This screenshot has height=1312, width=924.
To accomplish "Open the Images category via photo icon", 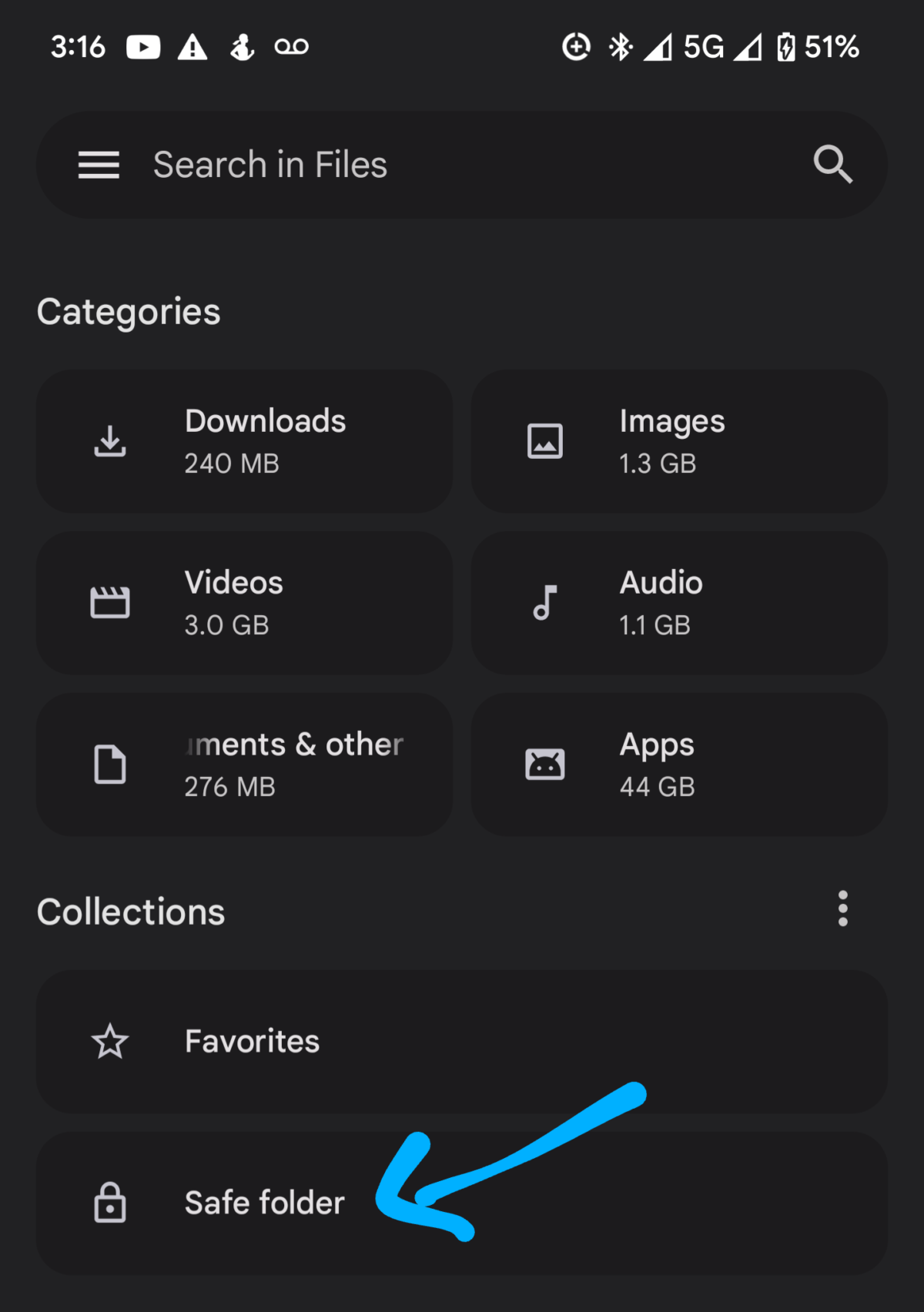I will pyautogui.click(x=545, y=440).
